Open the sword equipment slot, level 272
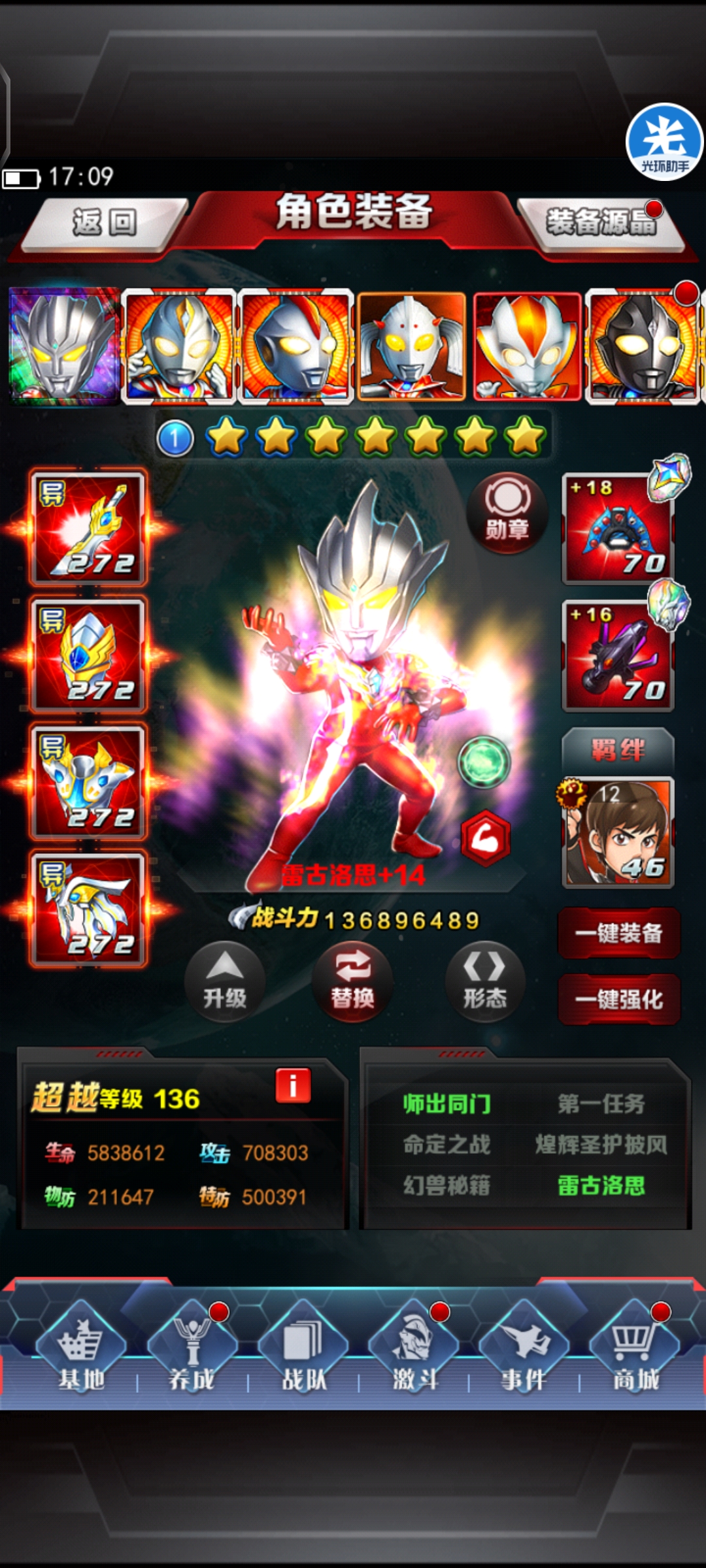Screen dimensions: 706x1568 pyautogui.click(x=88, y=529)
